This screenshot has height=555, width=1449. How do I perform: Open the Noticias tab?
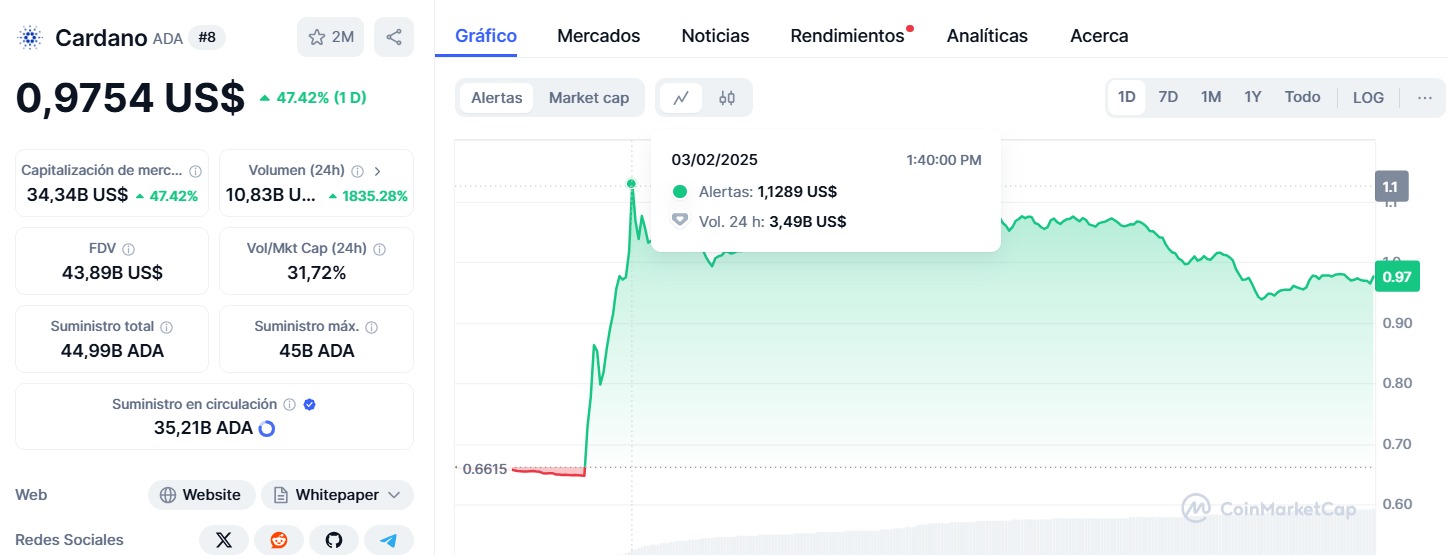715,36
